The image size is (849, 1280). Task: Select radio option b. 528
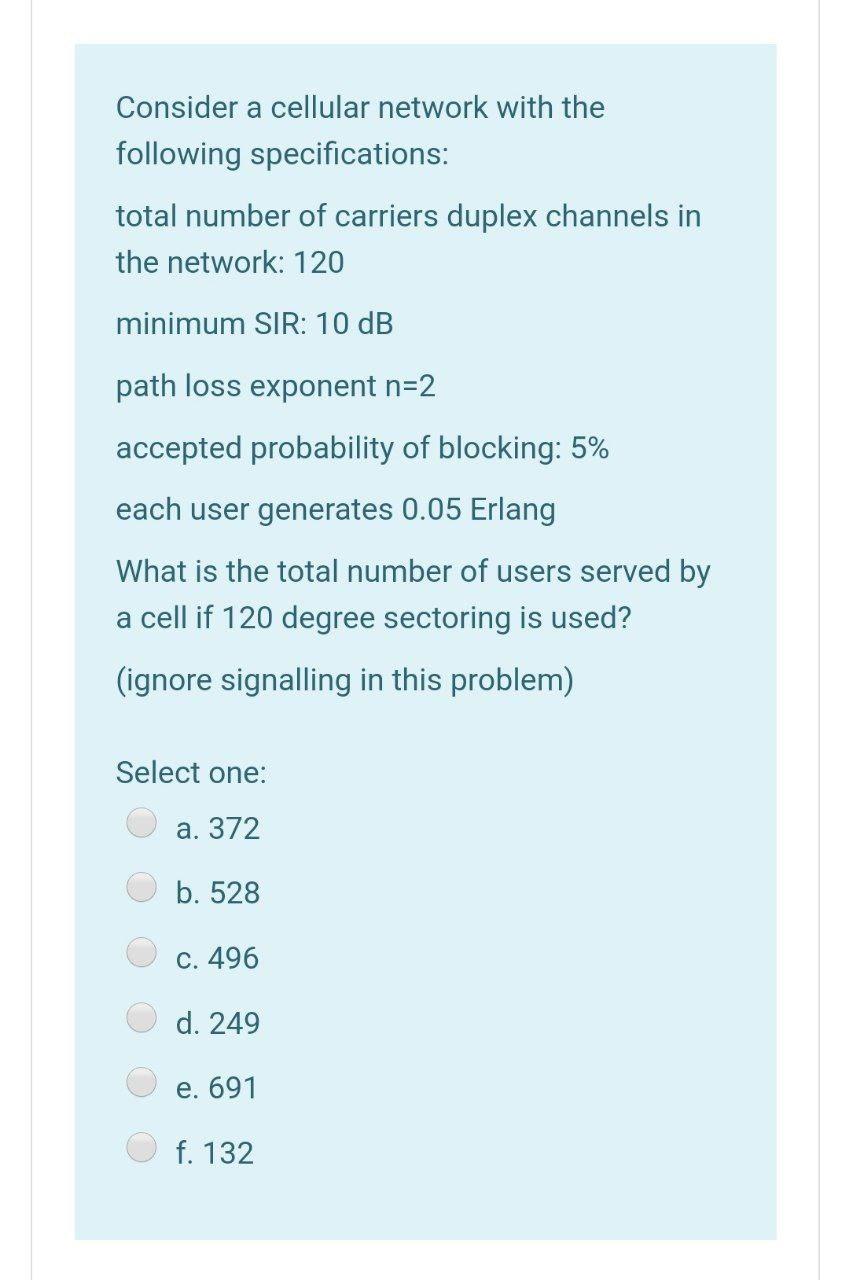point(141,887)
